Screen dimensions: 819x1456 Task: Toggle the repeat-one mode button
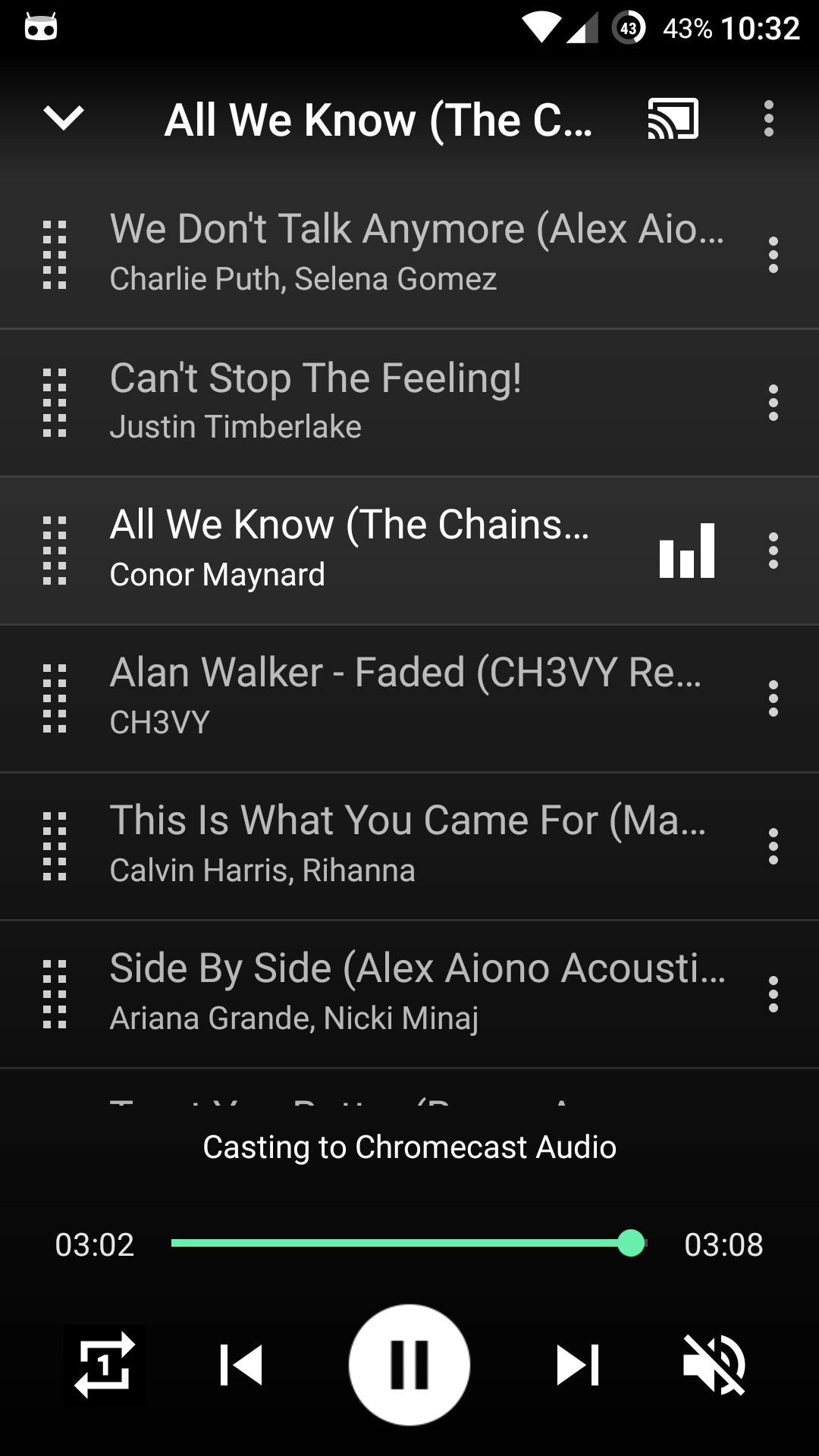105,1364
